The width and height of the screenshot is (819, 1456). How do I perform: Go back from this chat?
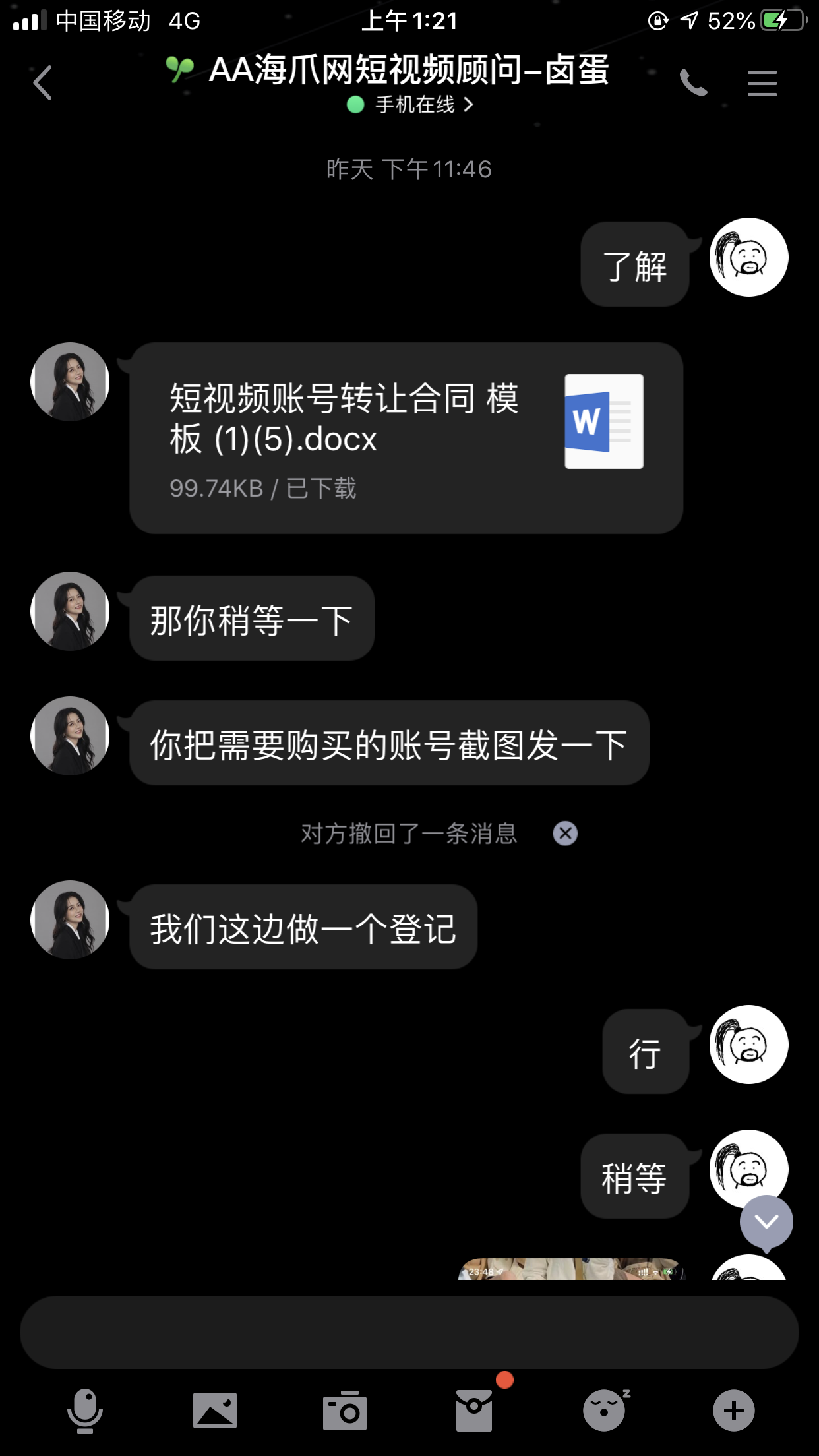click(x=43, y=83)
